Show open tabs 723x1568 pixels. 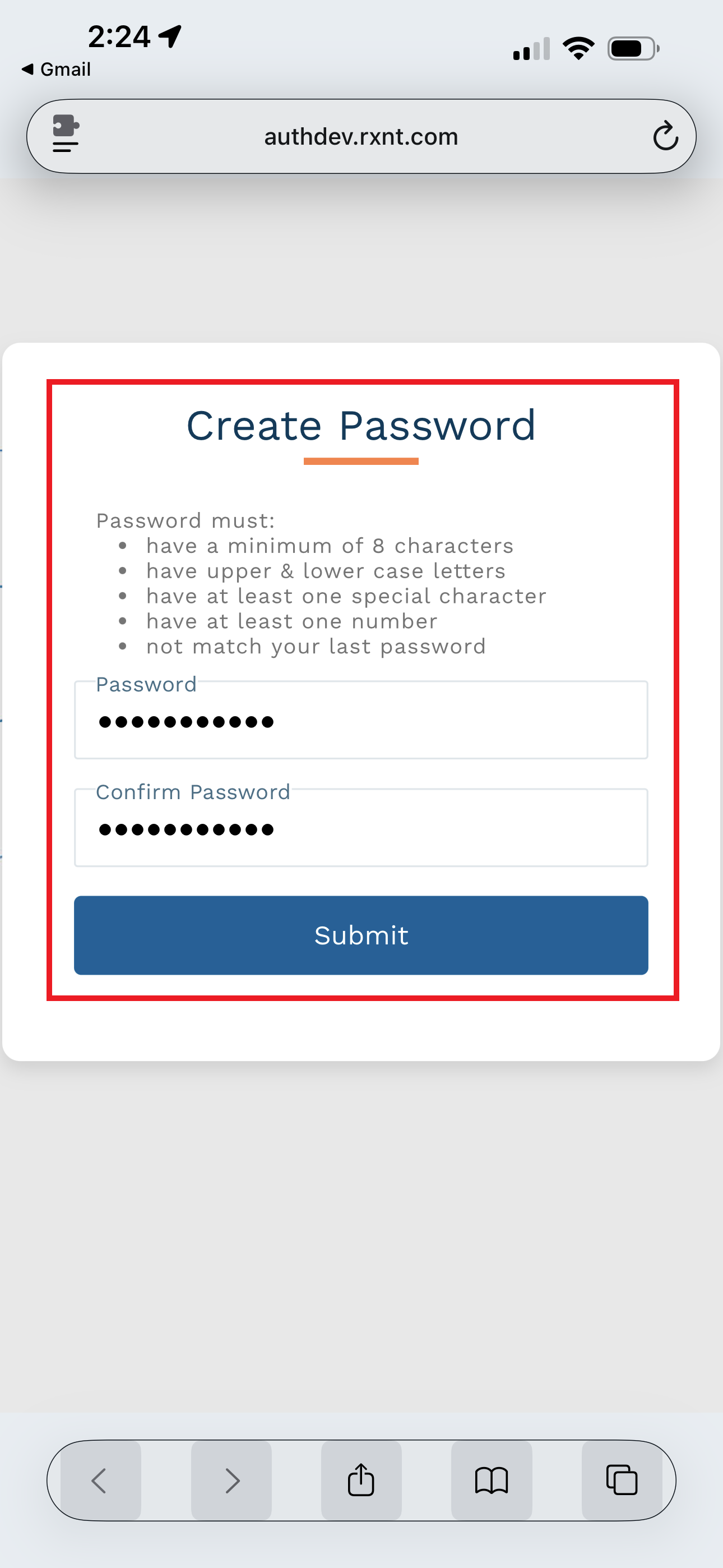(x=622, y=1481)
